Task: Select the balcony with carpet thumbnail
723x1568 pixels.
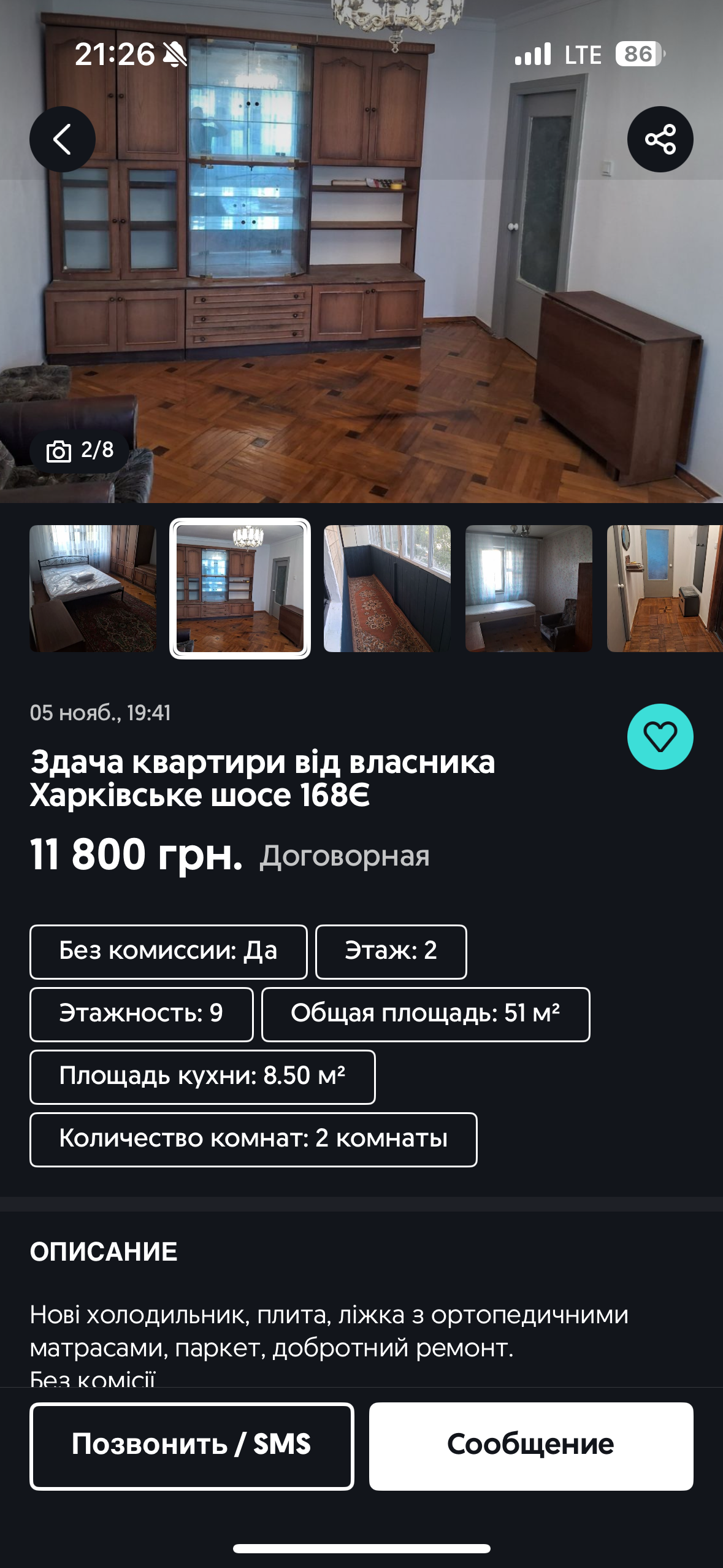Action: [x=387, y=588]
